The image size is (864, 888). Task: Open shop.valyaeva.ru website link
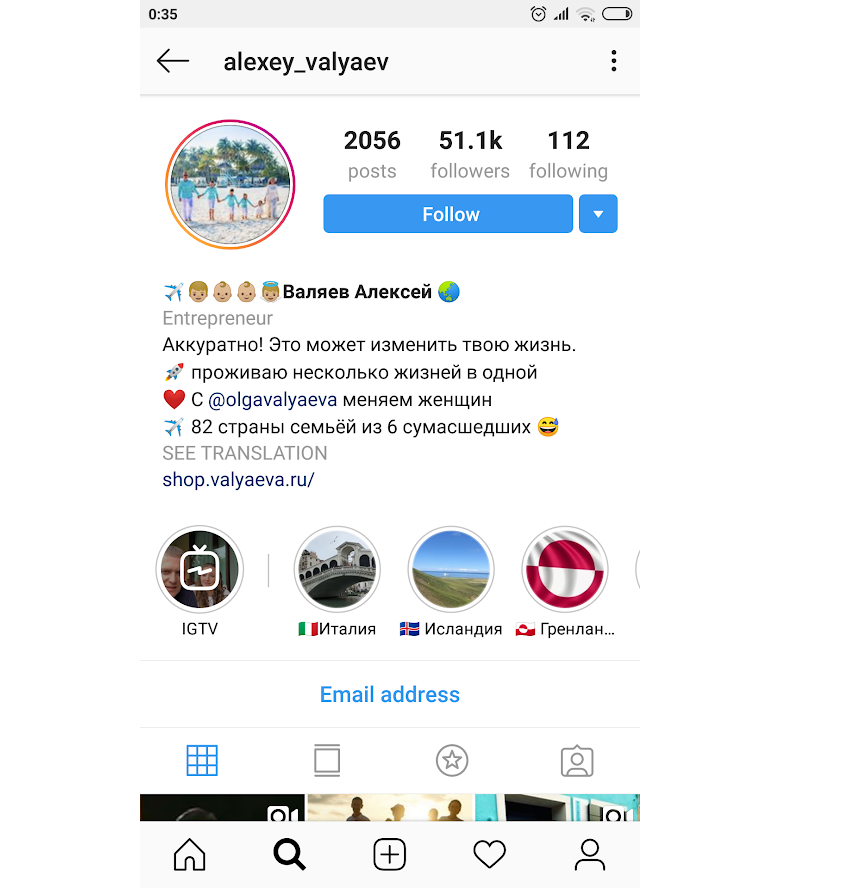tap(238, 479)
